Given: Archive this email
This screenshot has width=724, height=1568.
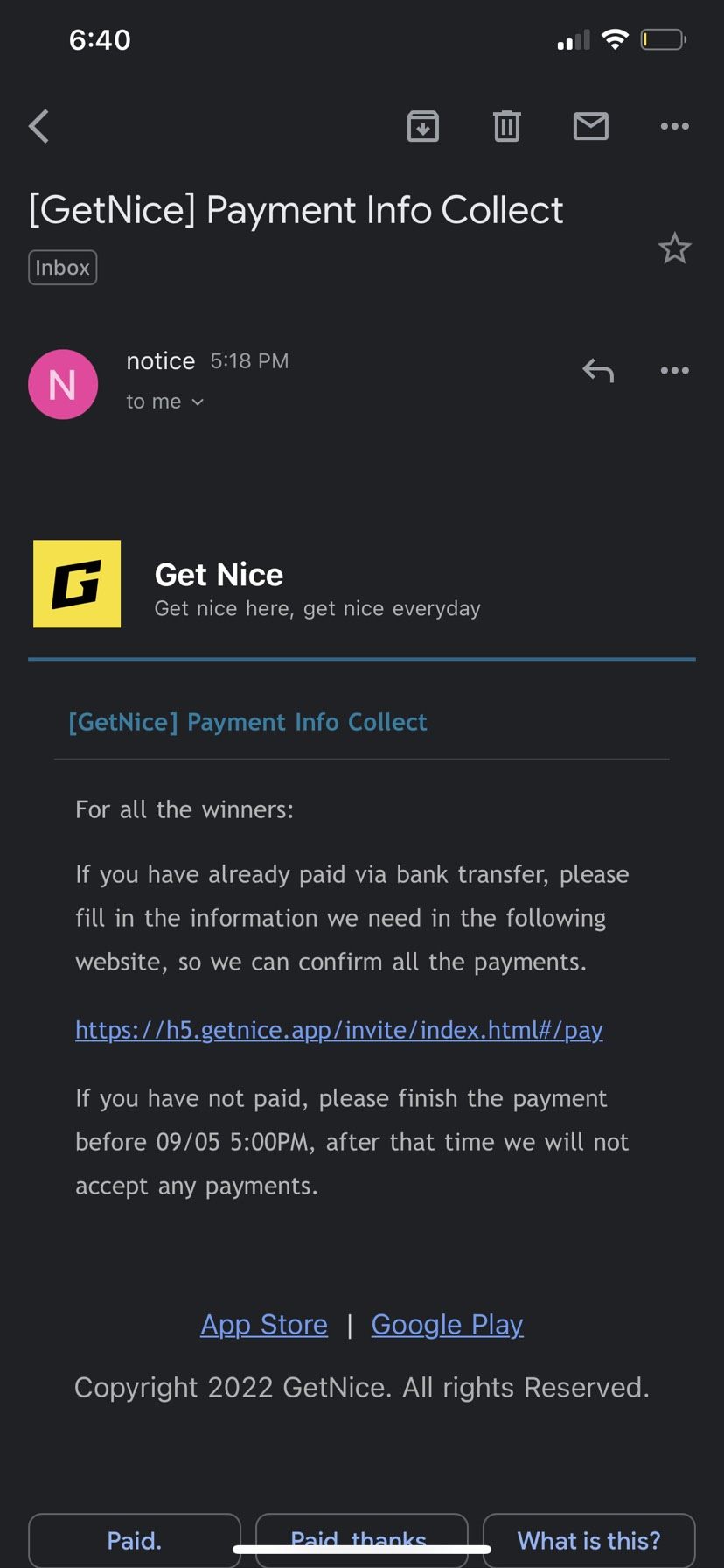Looking at the screenshot, I should coord(423,126).
